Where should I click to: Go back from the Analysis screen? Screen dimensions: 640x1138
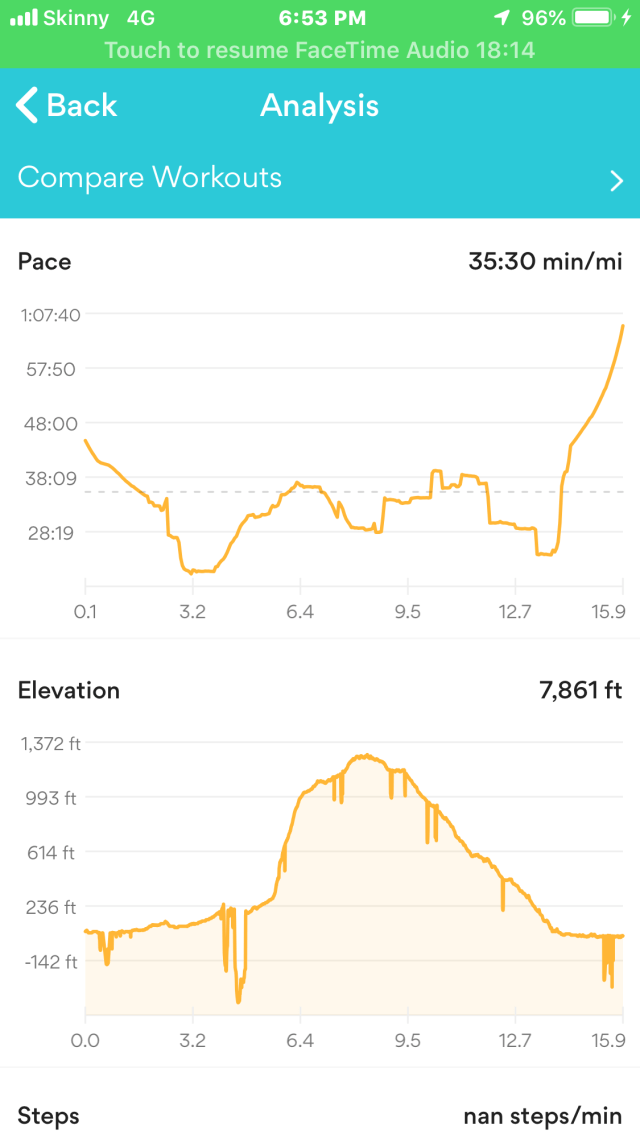point(66,105)
